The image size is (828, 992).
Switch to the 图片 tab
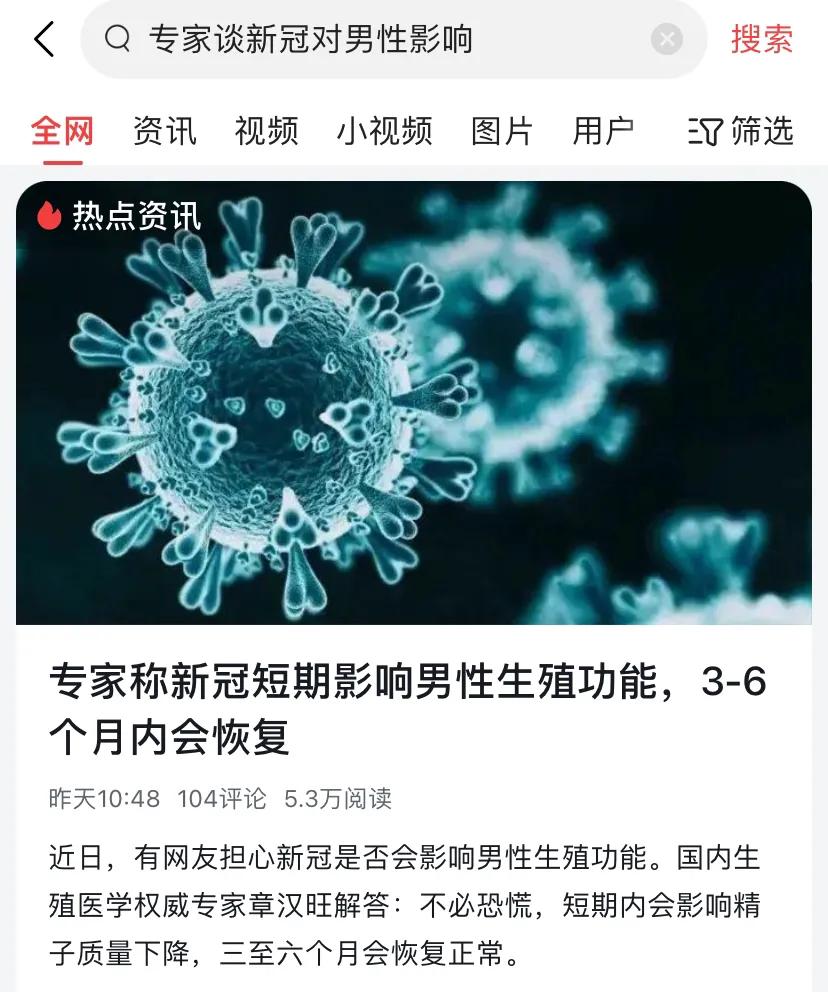(x=505, y=131)
